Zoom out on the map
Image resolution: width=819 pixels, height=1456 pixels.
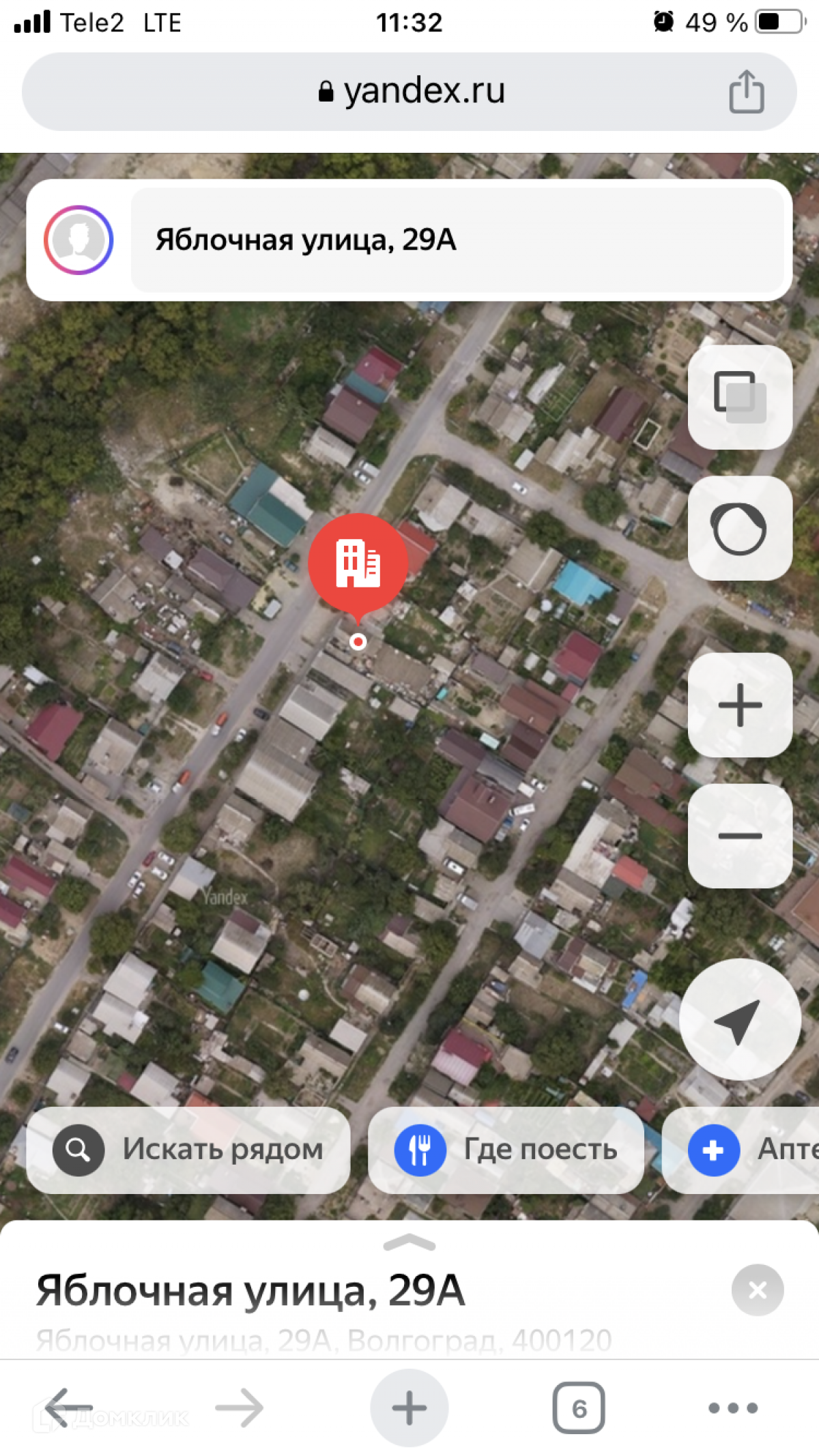[x=740, y=836]
